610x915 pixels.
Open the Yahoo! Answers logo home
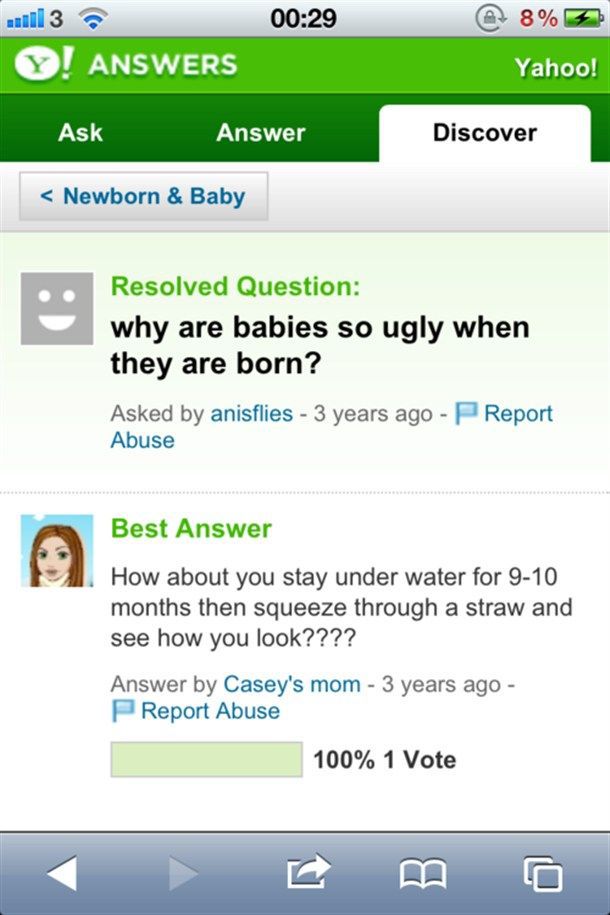pos(125,64)
